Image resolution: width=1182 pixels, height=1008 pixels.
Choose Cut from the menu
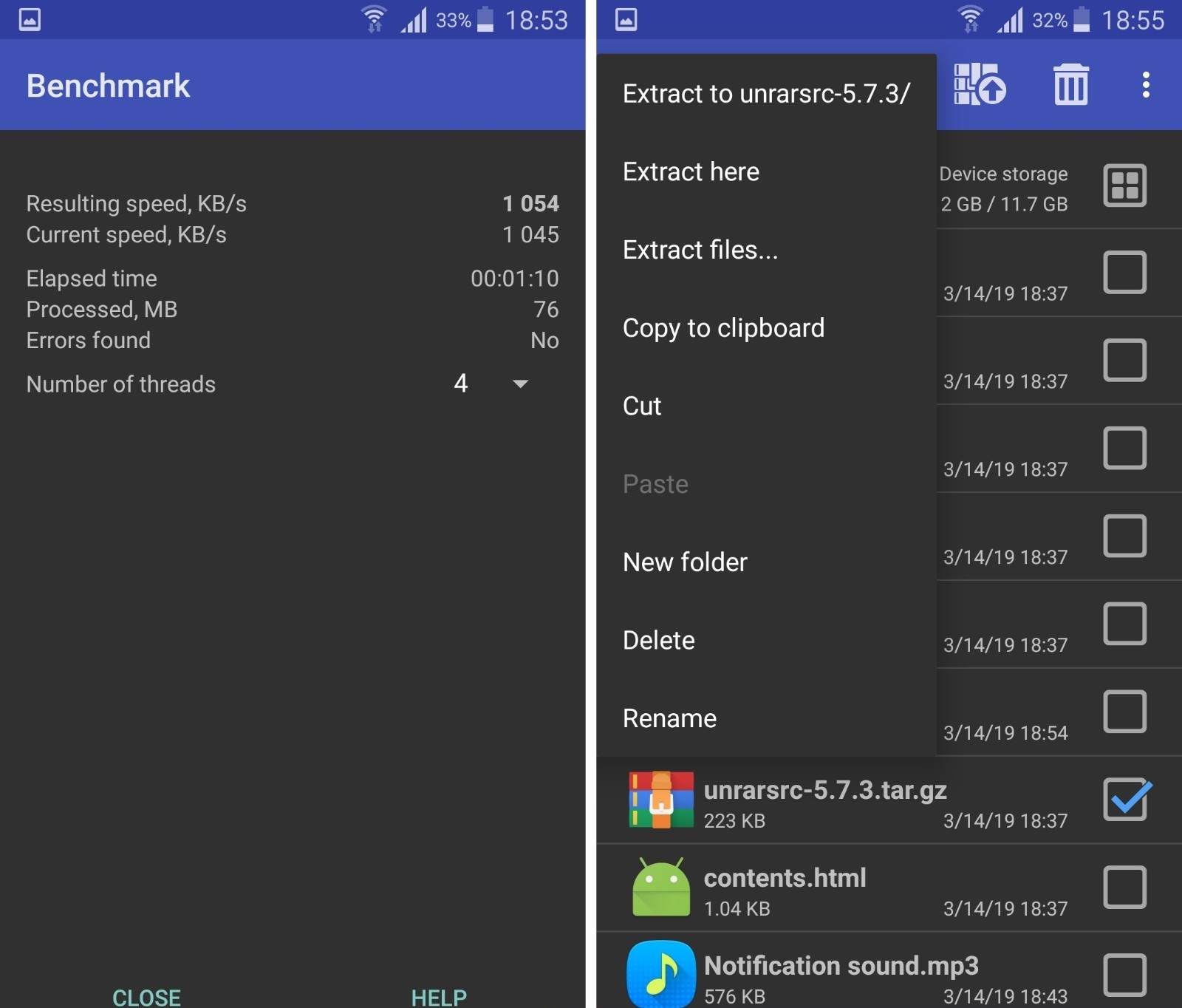tap(642, 406)
